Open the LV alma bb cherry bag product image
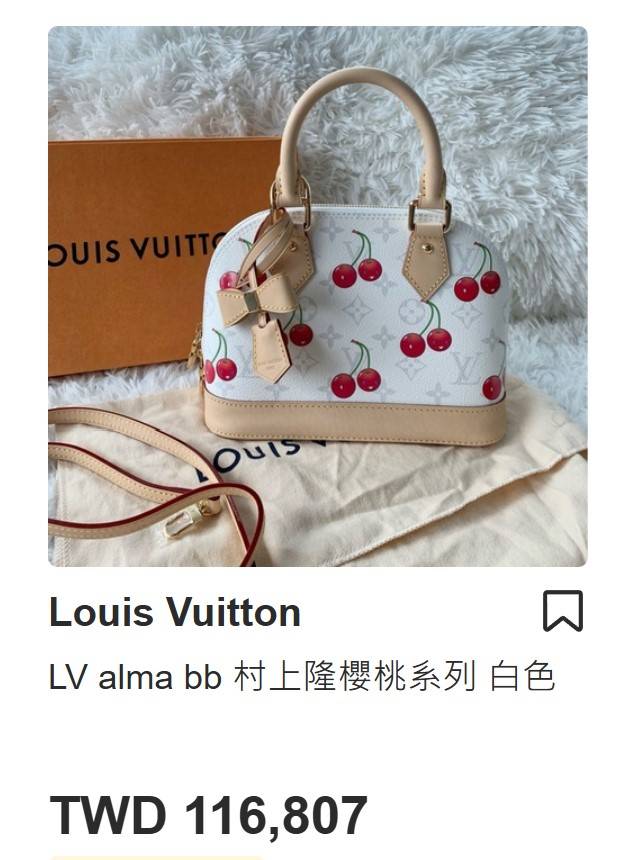The height and width of the screenshot is (860, 627). coord(318,297)
